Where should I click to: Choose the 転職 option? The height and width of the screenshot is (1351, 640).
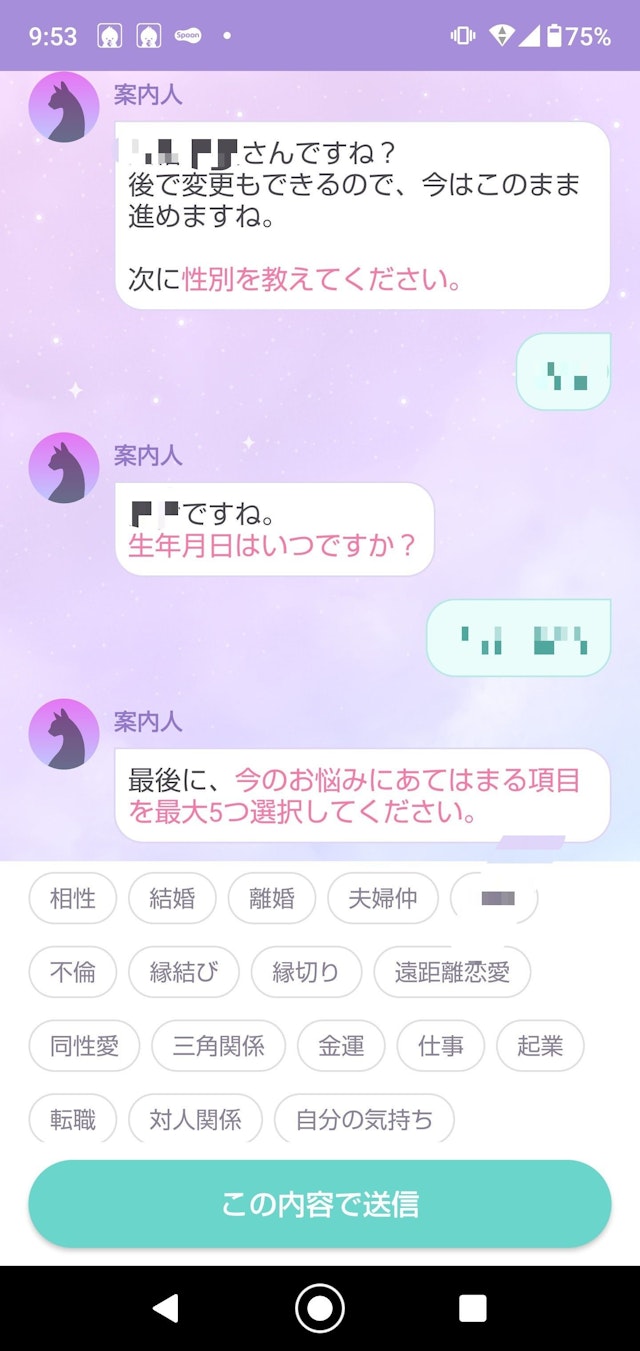coord(73,1119)
